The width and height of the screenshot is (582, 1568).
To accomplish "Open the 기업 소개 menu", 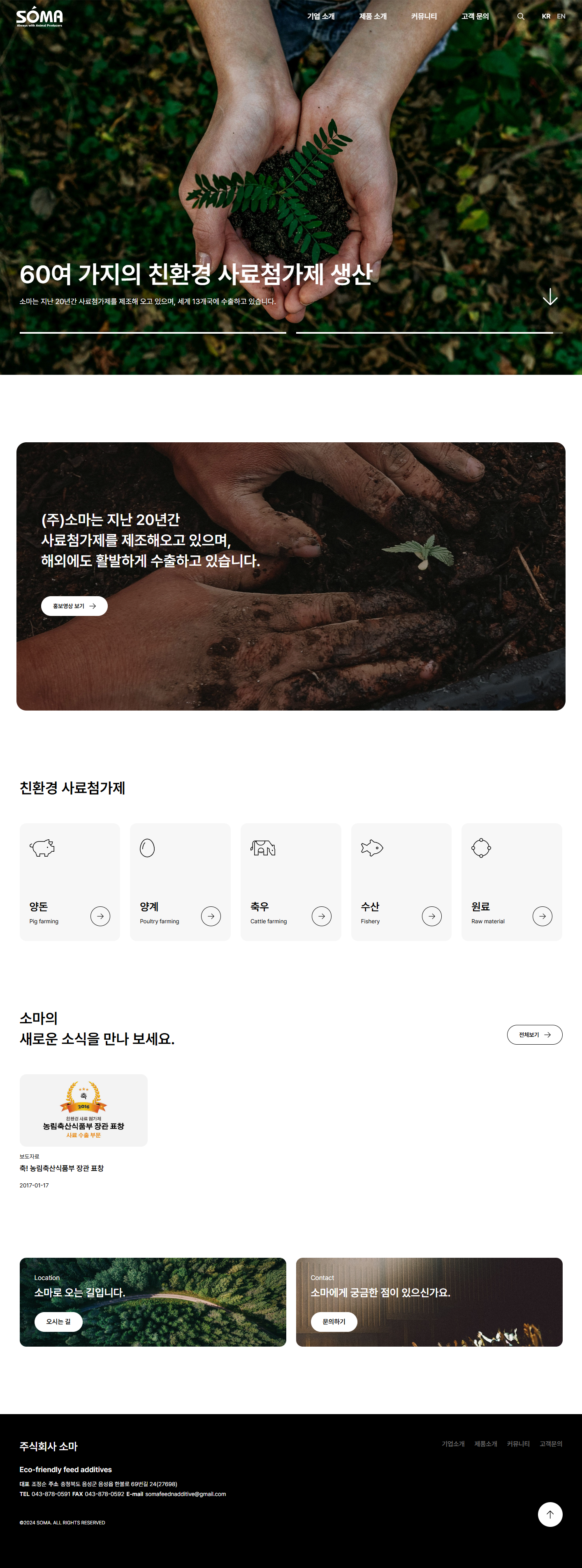I will (x=321, y=16).
